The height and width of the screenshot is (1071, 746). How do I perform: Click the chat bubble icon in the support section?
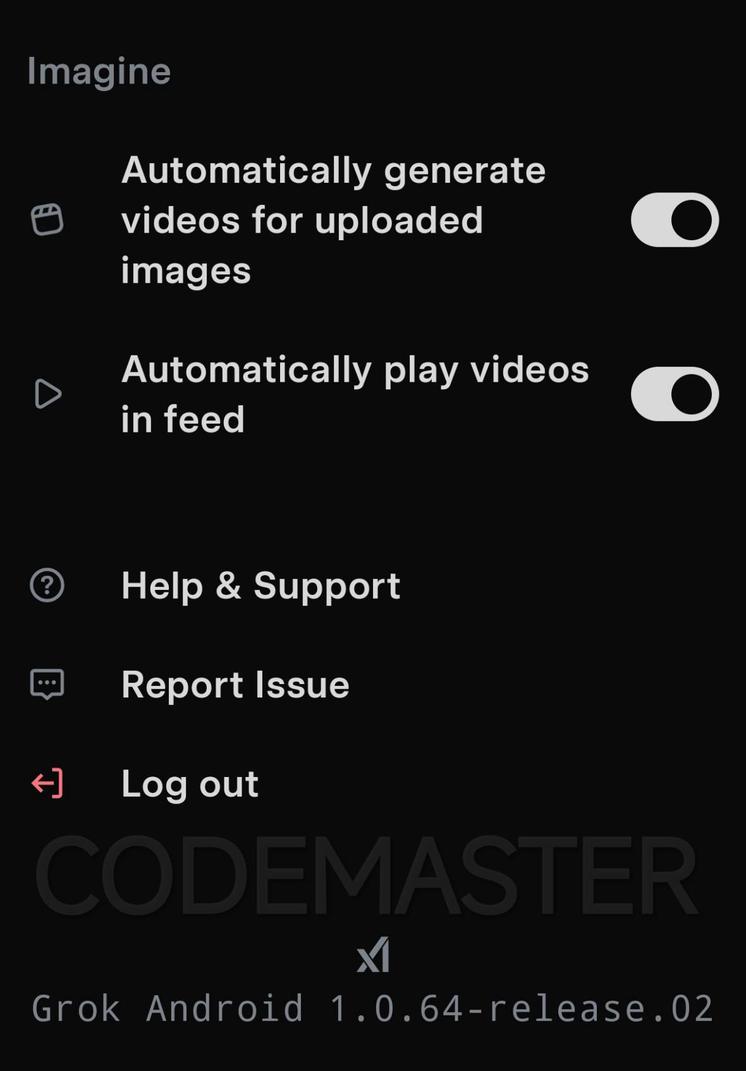[x=48, y=684]
